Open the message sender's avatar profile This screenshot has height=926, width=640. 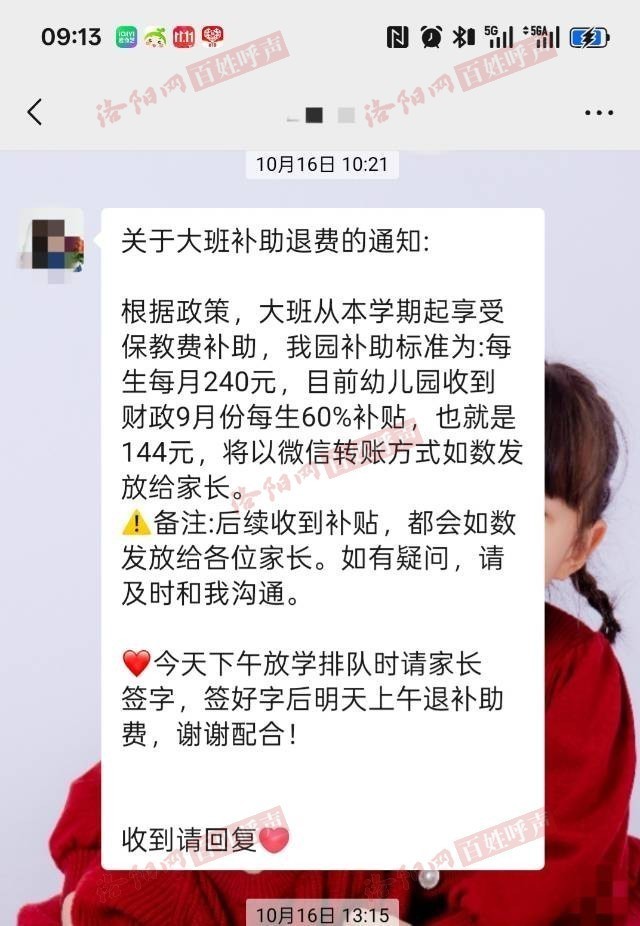[51, 241]
